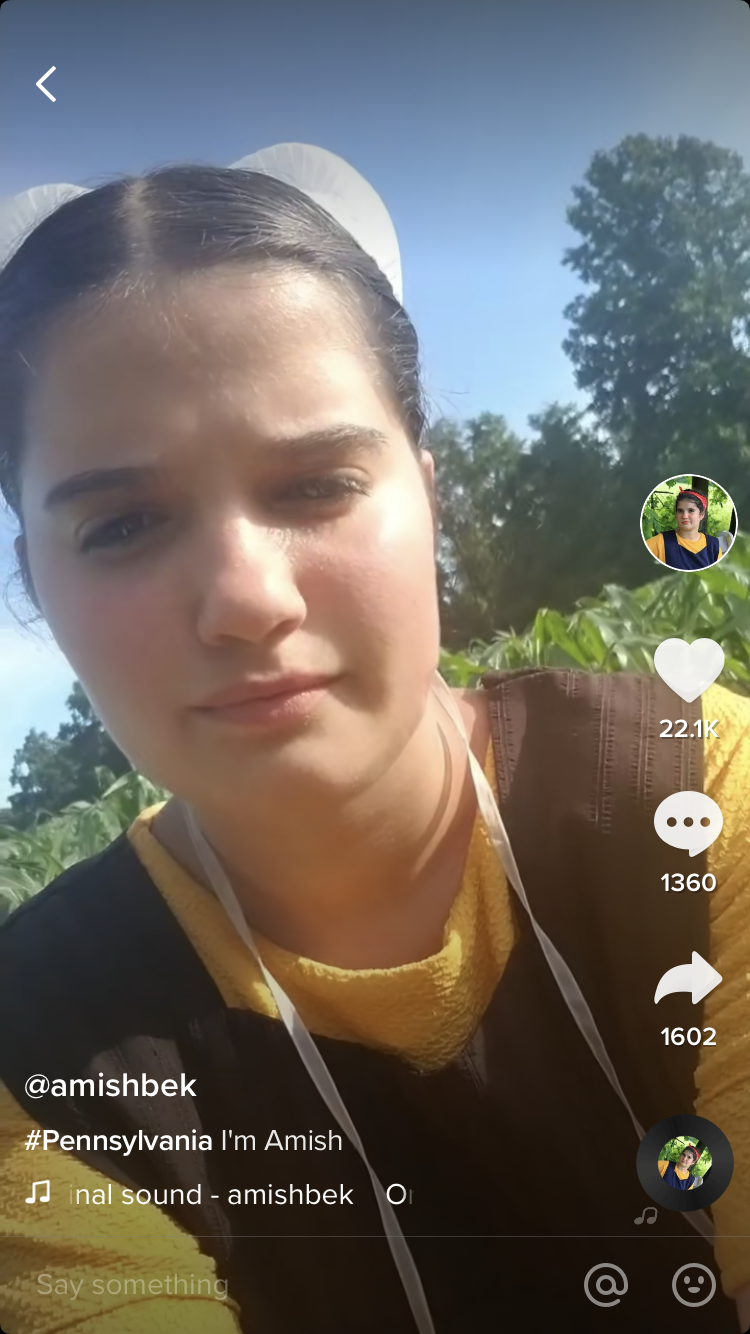Screen dimensions: 750x1334
Task: Open the original sound by amishbek
Action: 212,1194
